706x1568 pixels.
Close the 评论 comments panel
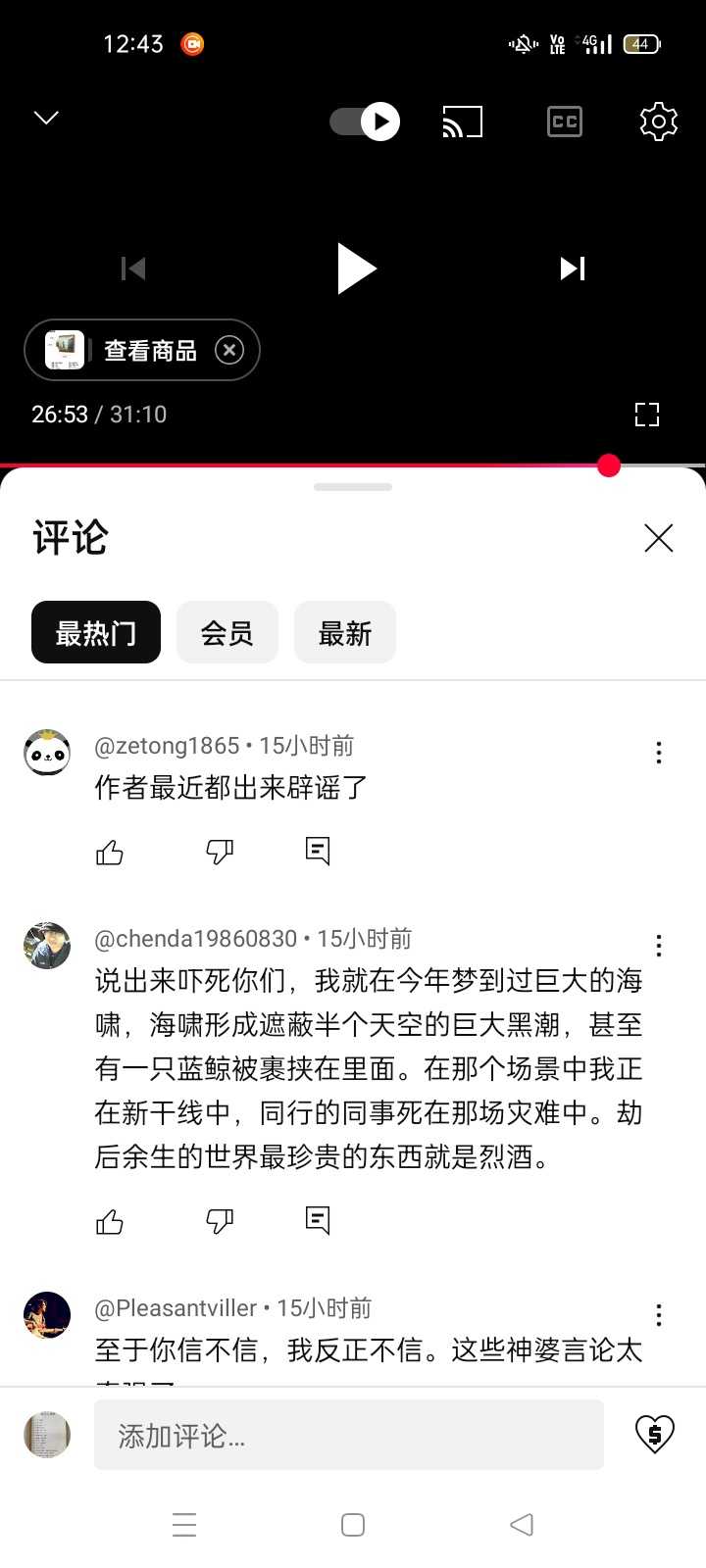tap(658, 538)
